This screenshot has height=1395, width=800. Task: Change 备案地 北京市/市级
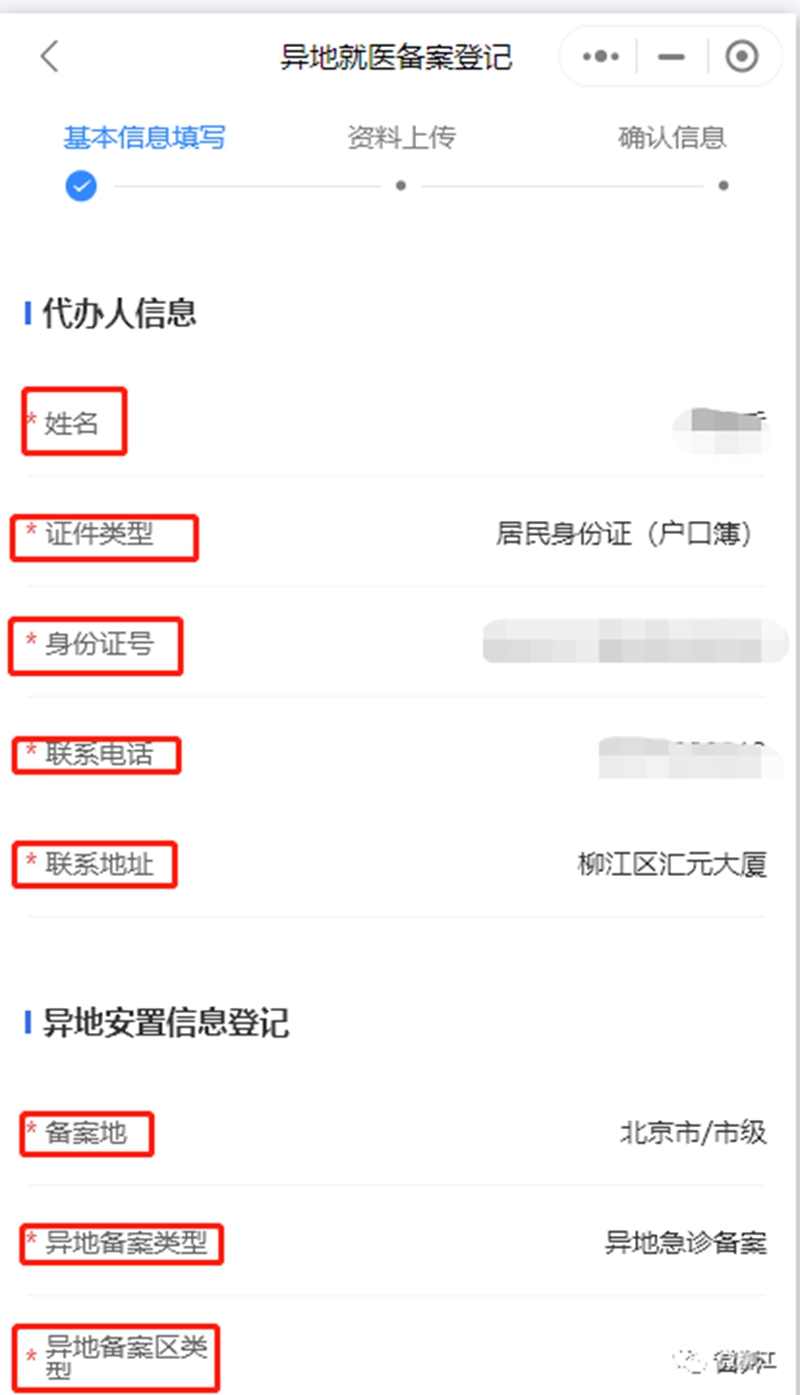click(x=692, y=1134)
